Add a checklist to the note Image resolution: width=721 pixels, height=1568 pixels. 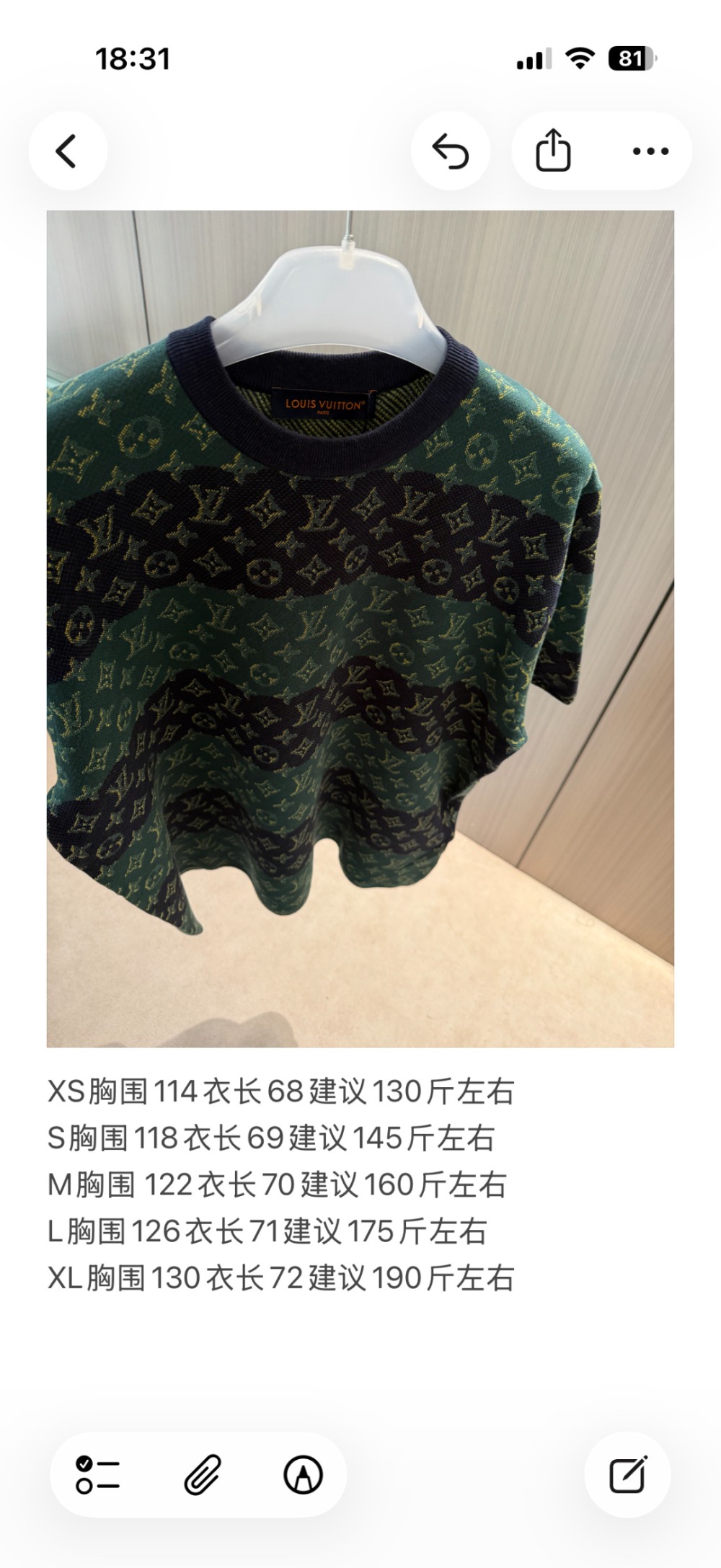pyautogui.click(x=98, y=1474)
